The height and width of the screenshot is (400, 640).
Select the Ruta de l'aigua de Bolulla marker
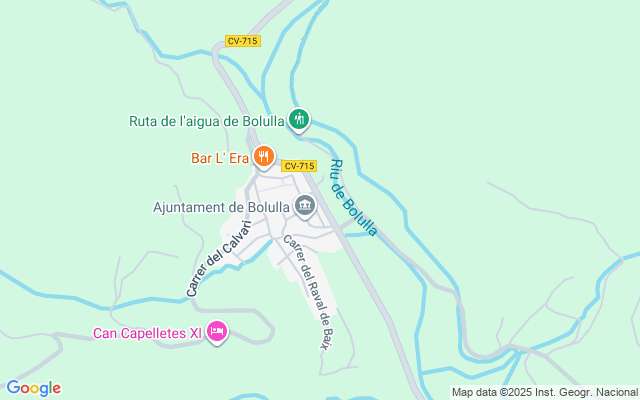(298, 120)
